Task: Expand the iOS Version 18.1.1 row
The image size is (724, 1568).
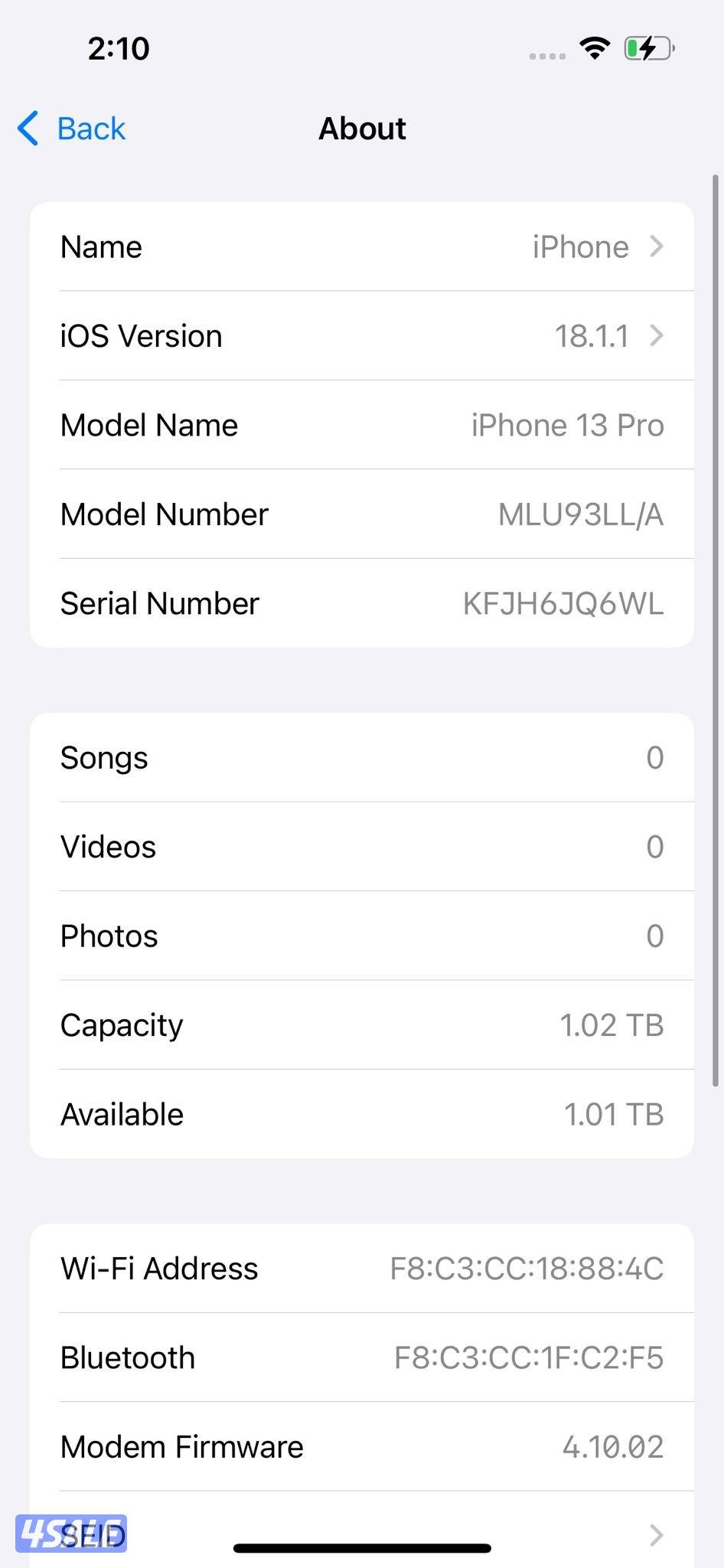Action: pos(657,335)
